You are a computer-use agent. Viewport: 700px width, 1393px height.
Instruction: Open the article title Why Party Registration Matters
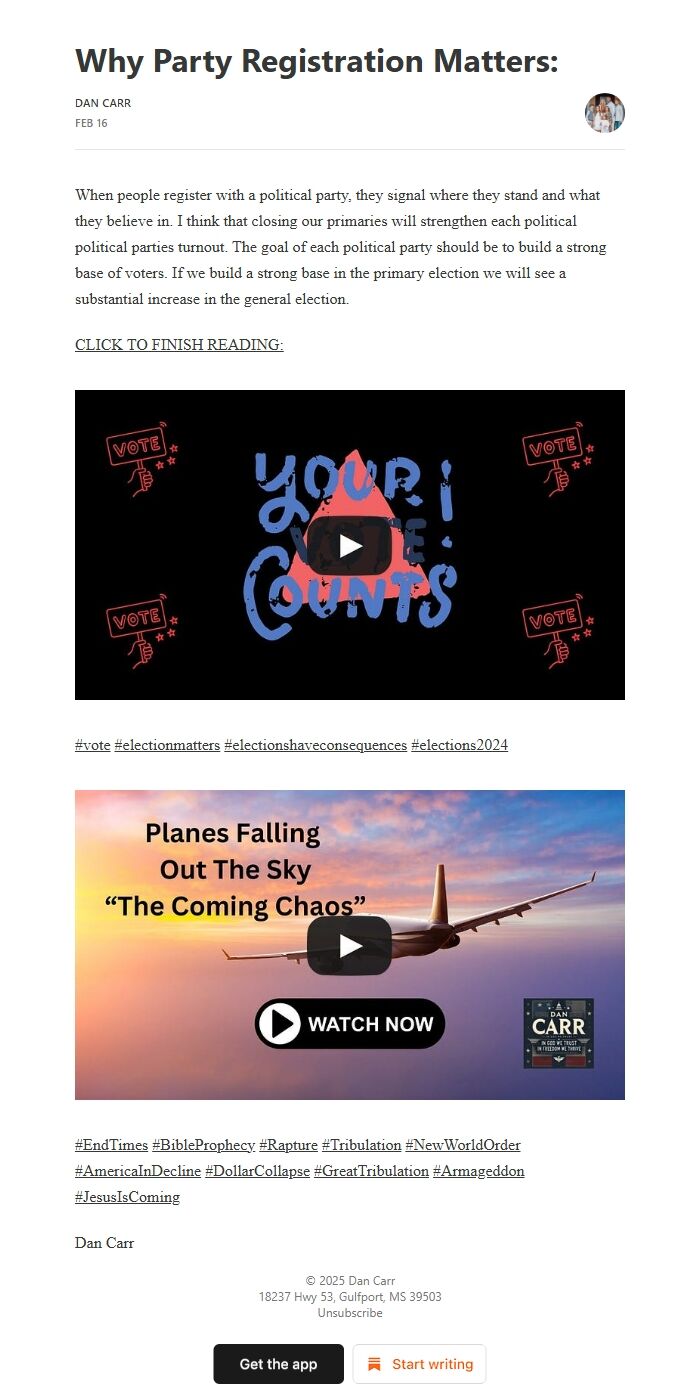click(316, 61)
